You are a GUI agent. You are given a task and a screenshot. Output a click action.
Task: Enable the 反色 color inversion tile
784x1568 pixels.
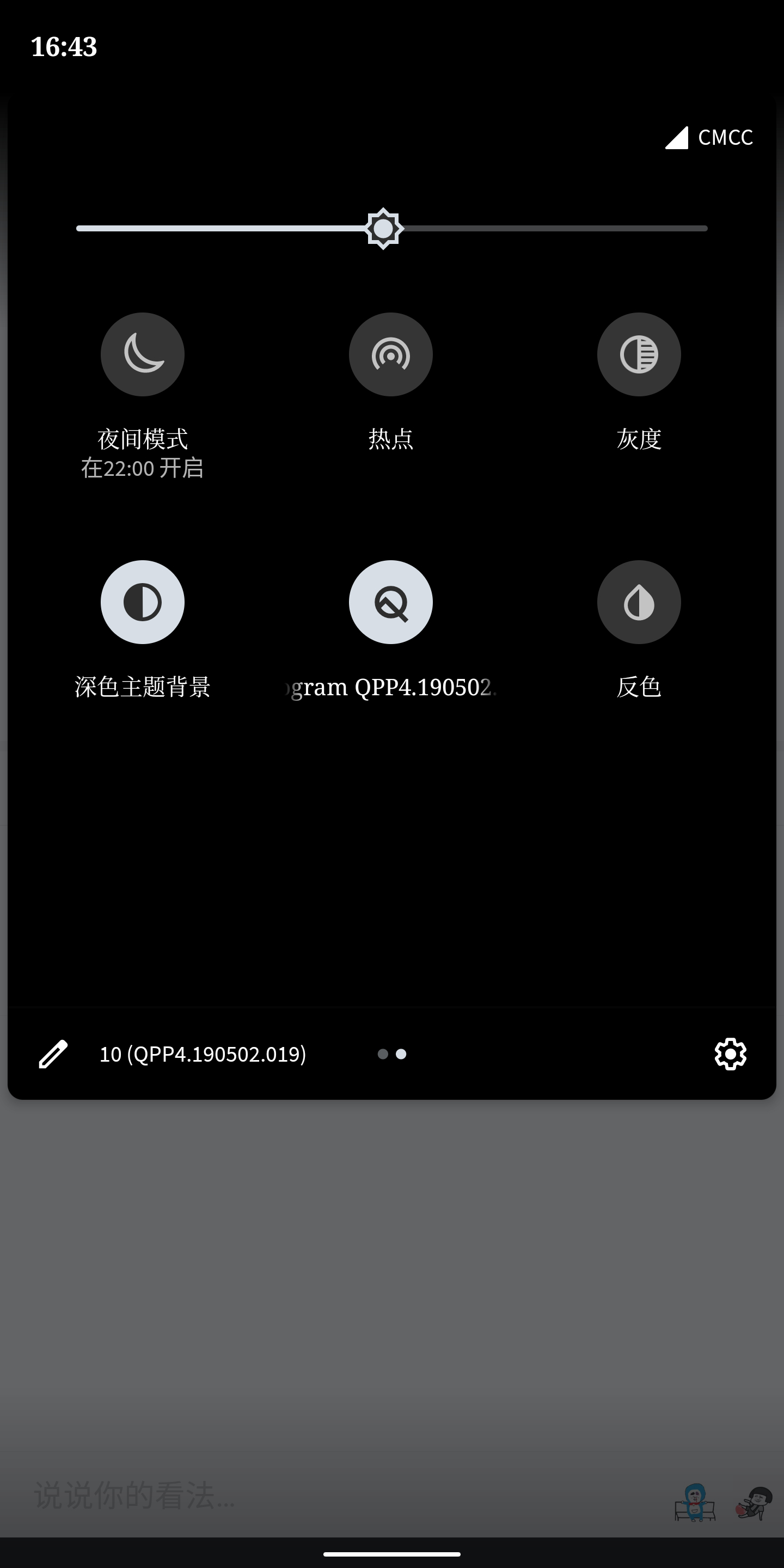point(639,602)
